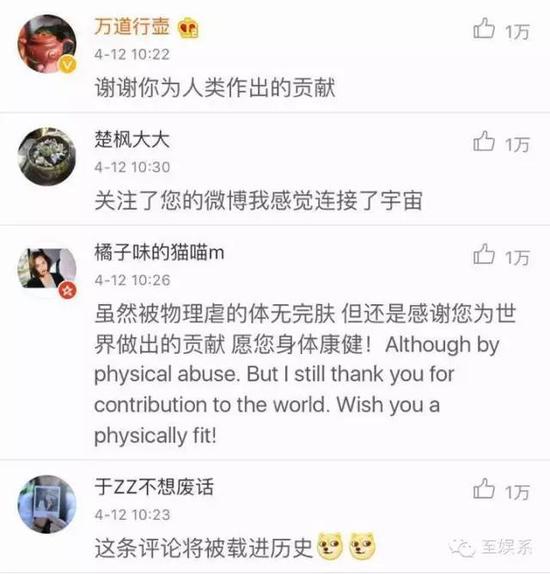
Task: Like 楚枫大大's comment
Action: [484, 141]
